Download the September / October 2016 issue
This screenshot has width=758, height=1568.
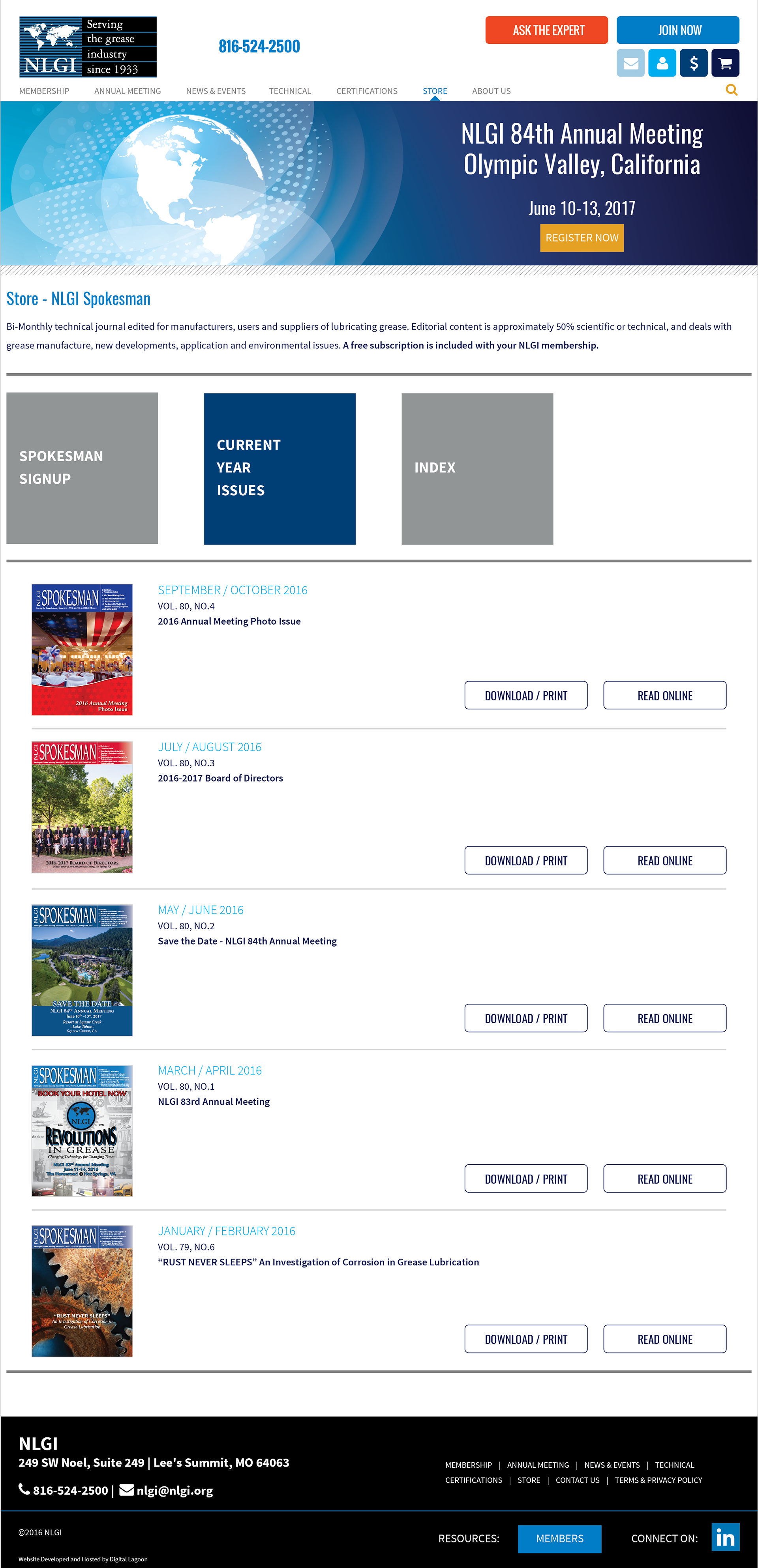(x=526, y=695)
